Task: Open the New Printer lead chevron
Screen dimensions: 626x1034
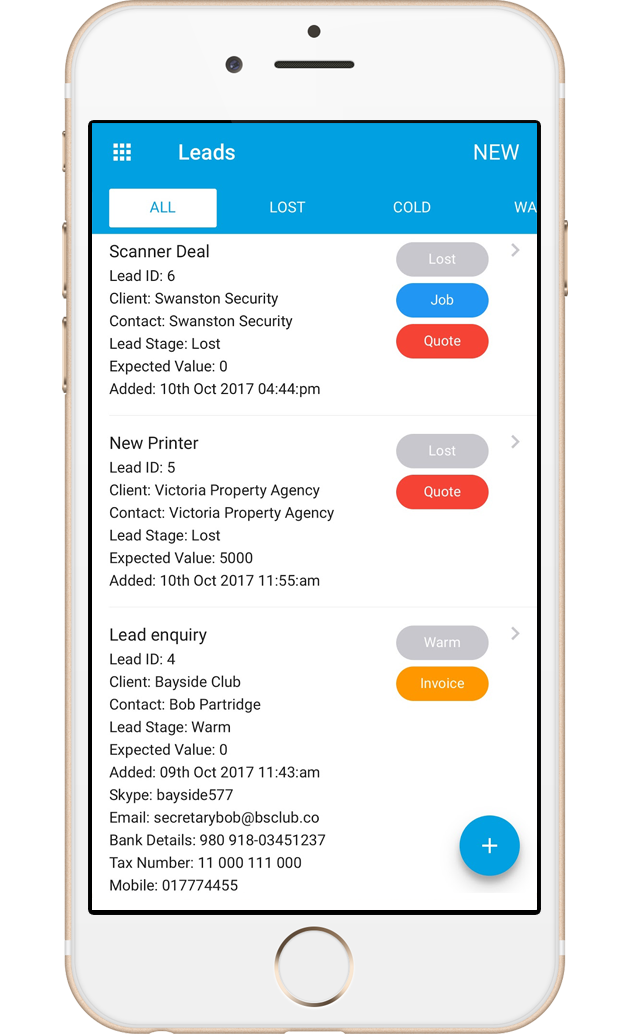Action: pos(515,442)
